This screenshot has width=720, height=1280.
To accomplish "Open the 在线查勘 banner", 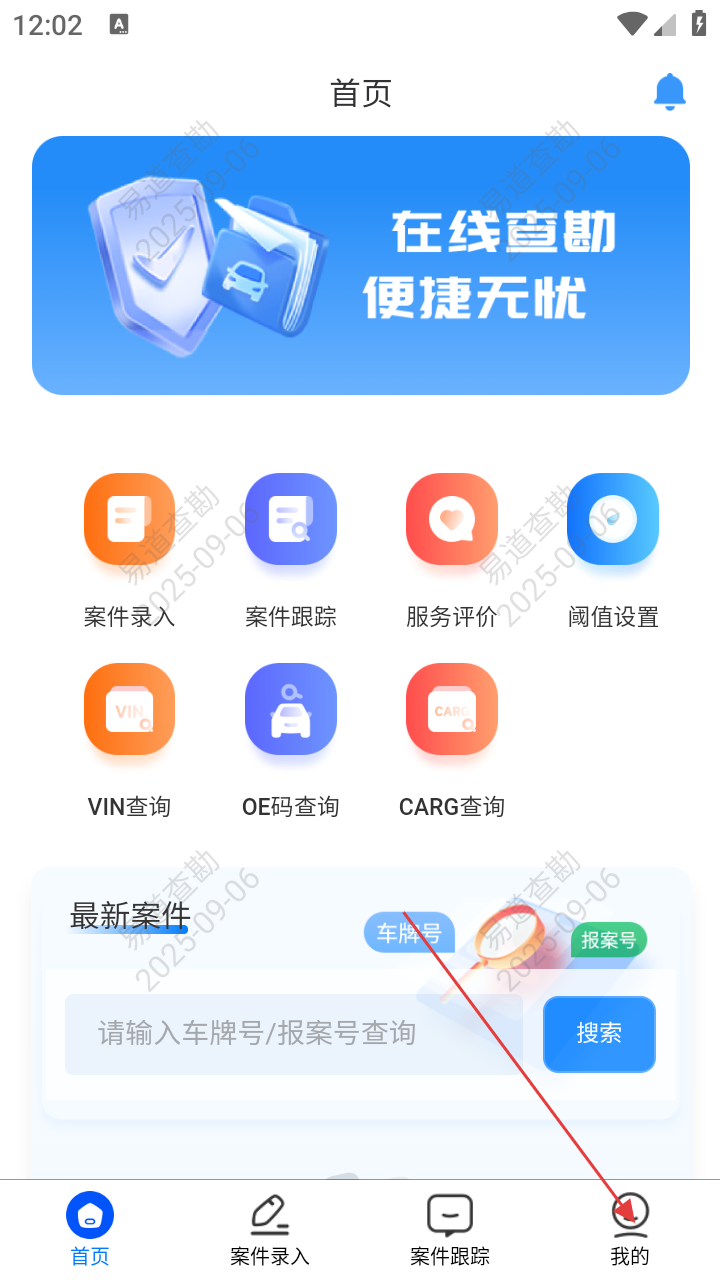I will (360, 265).
